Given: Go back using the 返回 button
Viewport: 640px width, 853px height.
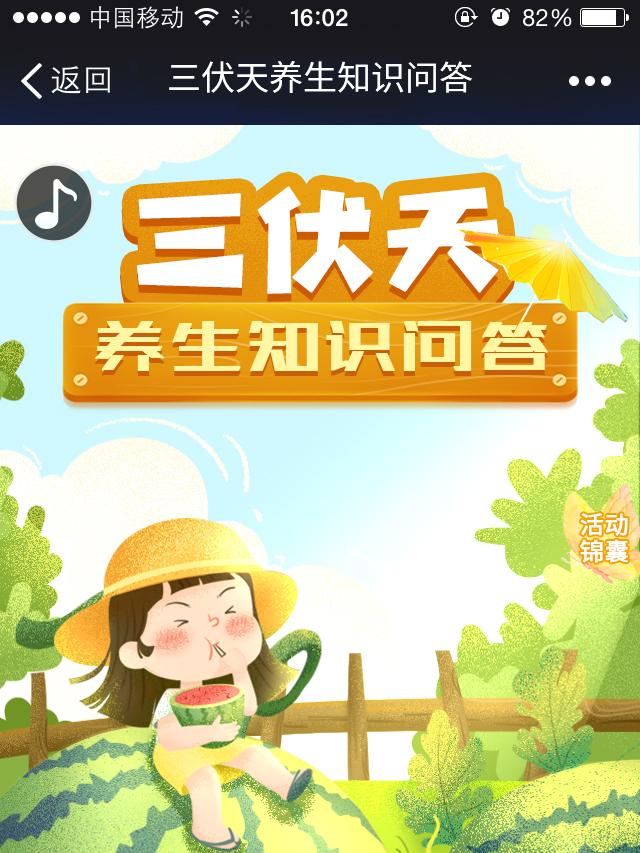Looking at the screenshot, I should [66, 80].
